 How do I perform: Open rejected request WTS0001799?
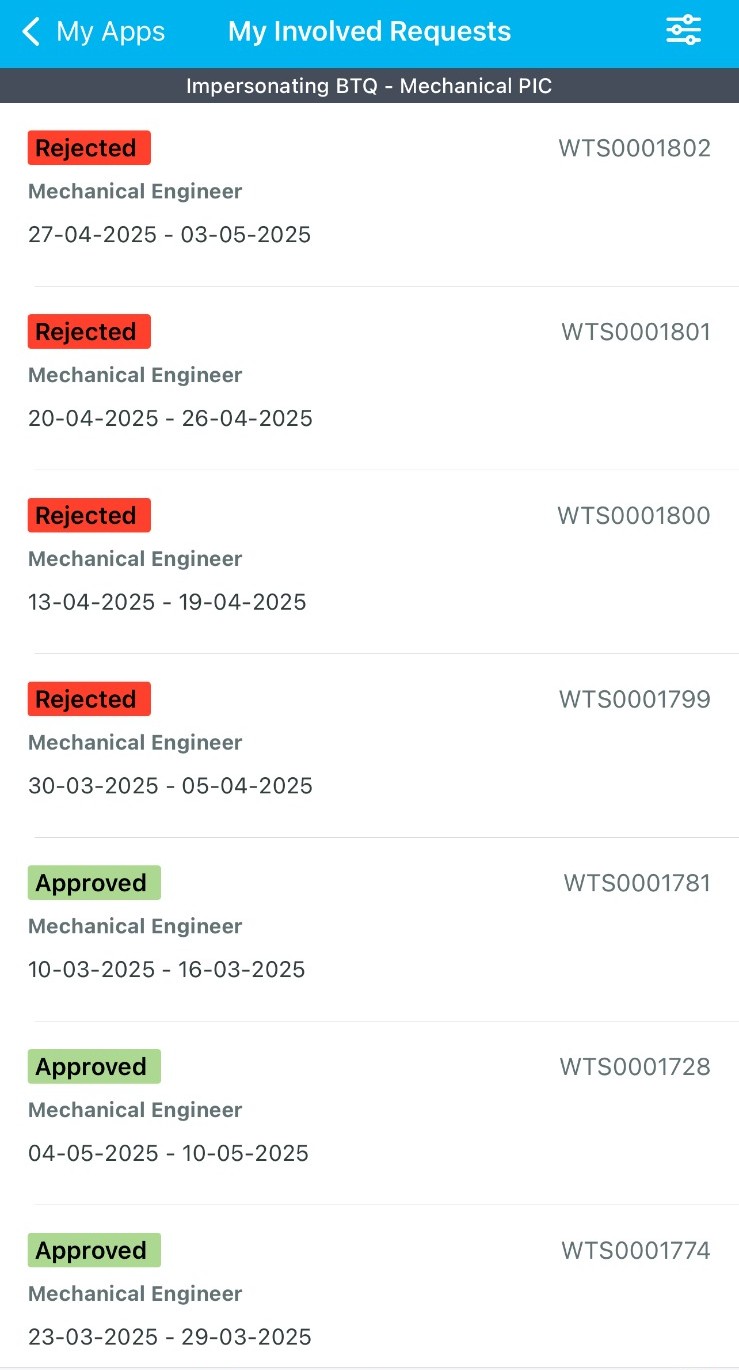[369, 744]
